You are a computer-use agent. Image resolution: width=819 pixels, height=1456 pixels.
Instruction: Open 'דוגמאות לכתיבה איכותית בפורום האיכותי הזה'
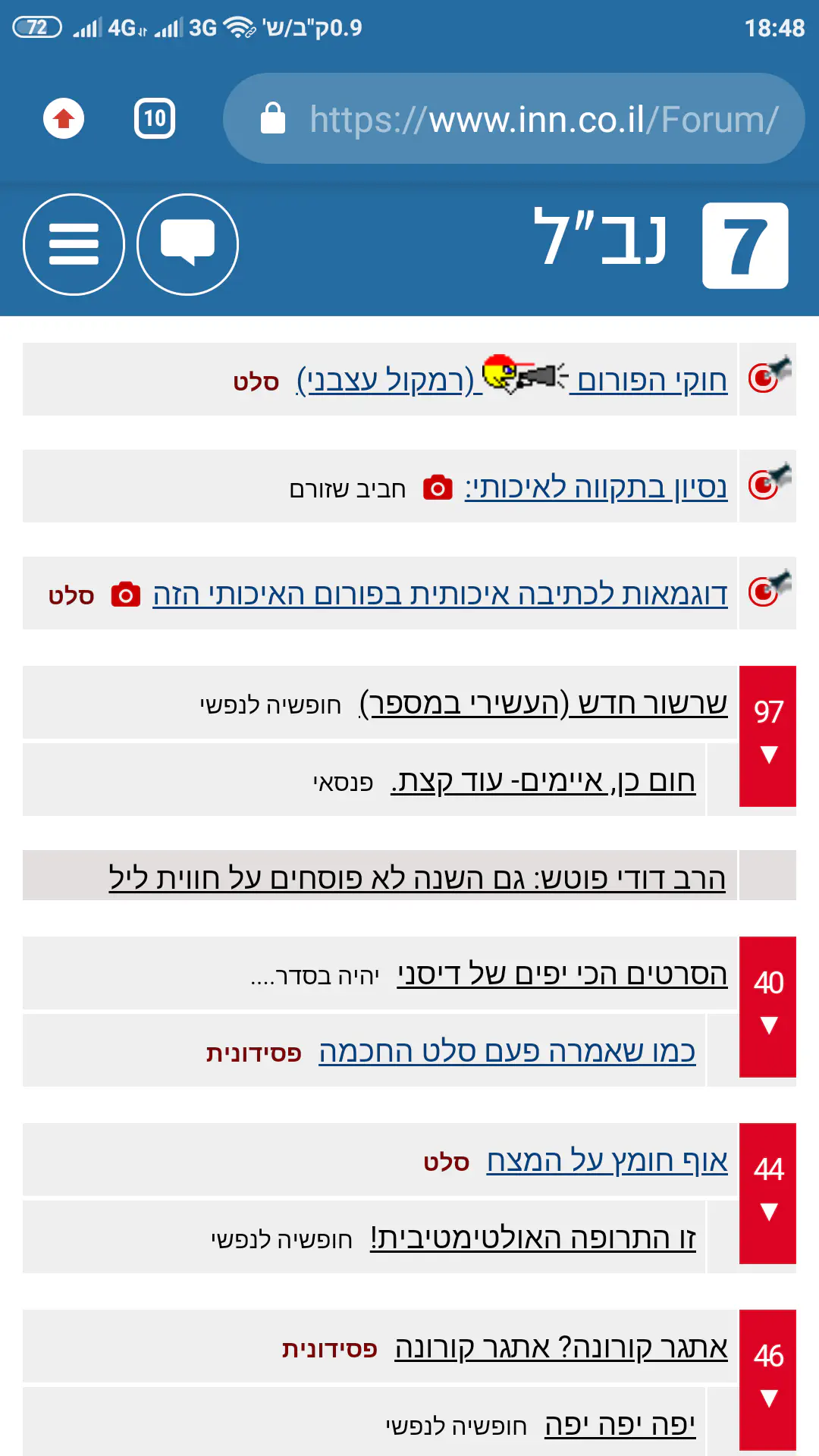pyautogui.click(x=440, y=594)
